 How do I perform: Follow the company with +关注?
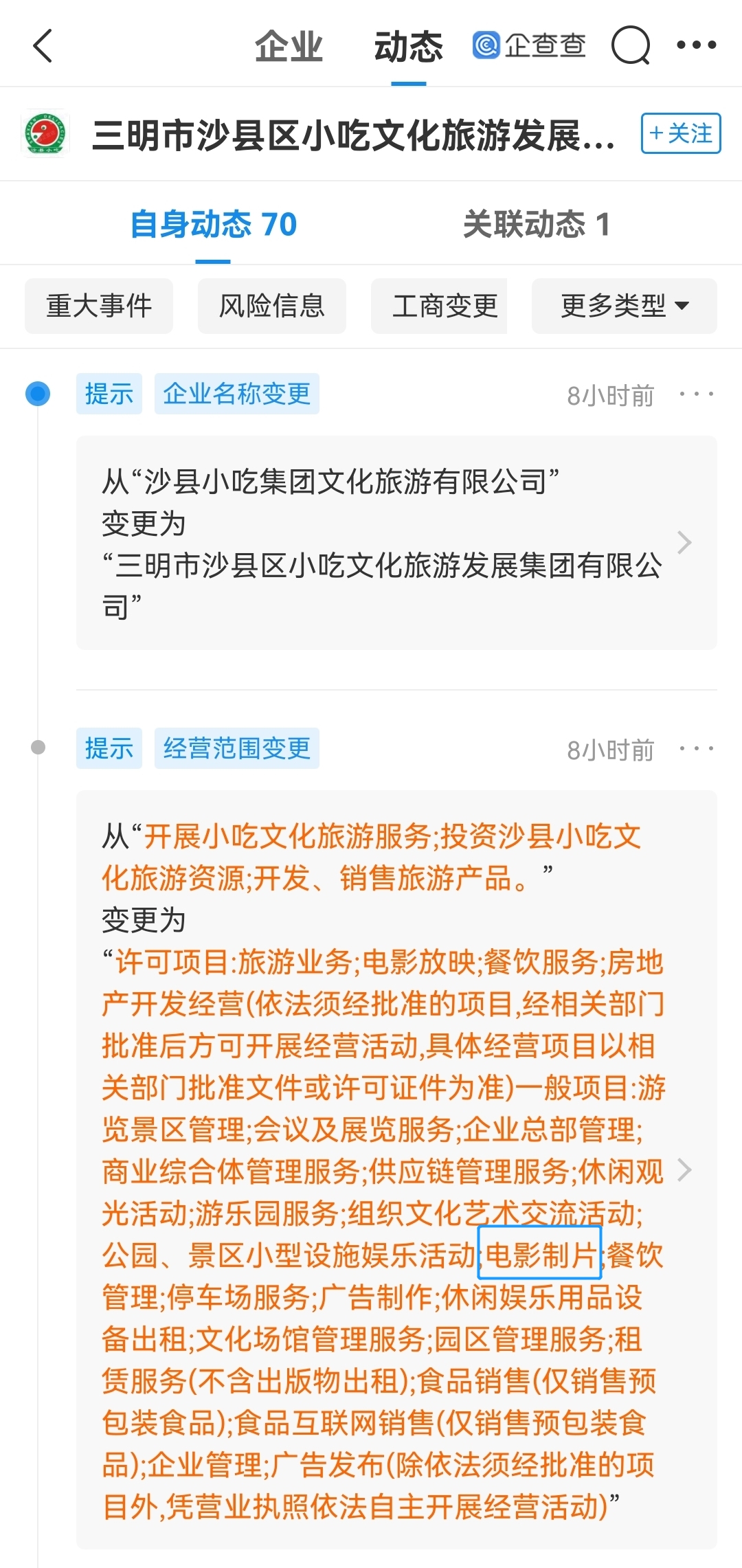click(681, 133)
